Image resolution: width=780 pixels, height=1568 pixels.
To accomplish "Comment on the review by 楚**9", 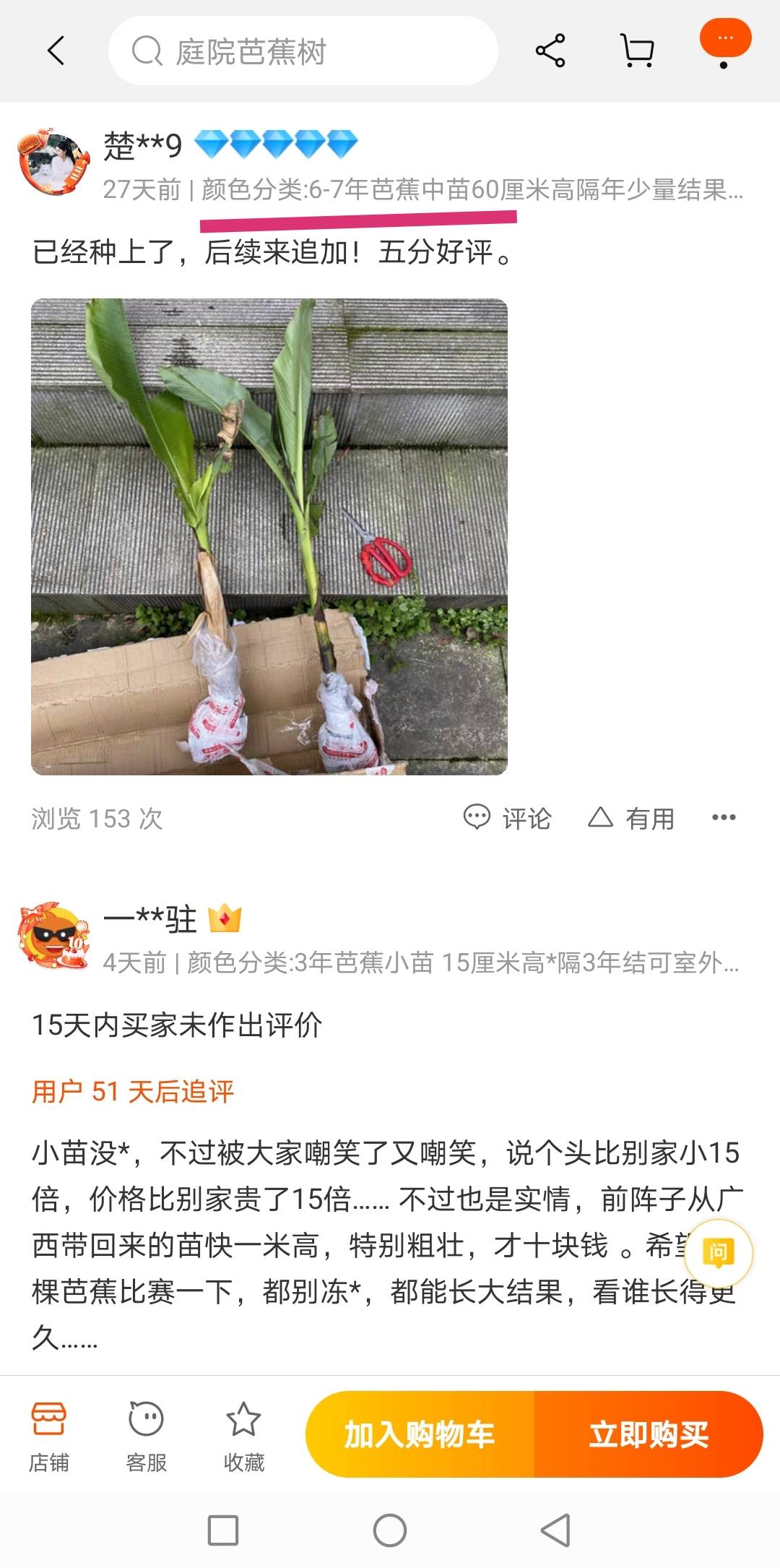I will [508, 818].
